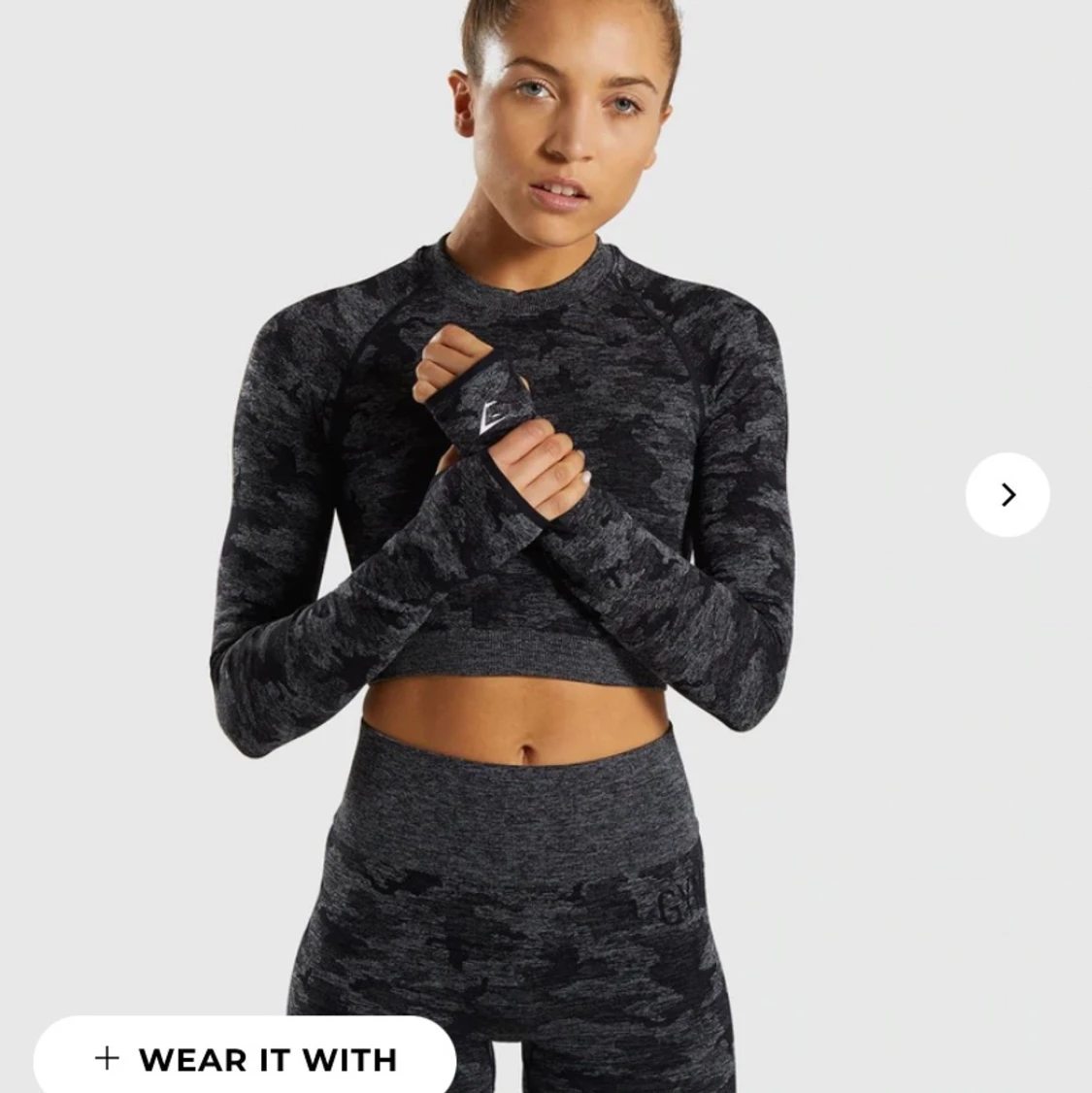Image resolution: width=1092 pixels, height=1093 pixels.
Task: Advance the image gallery using the chevron
Action: point(1009,493)
